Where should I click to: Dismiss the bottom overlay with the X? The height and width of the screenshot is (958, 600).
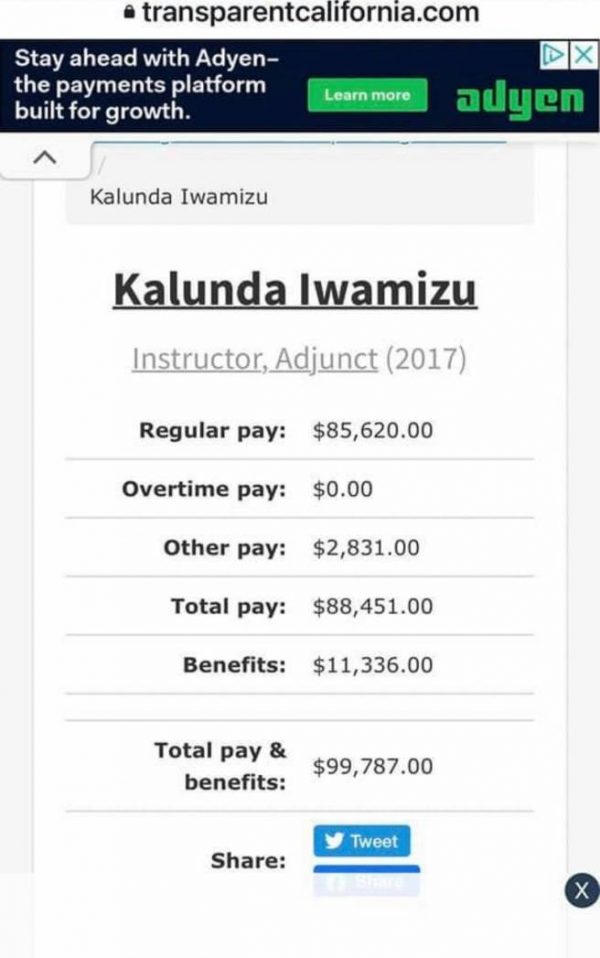[581, 889]
